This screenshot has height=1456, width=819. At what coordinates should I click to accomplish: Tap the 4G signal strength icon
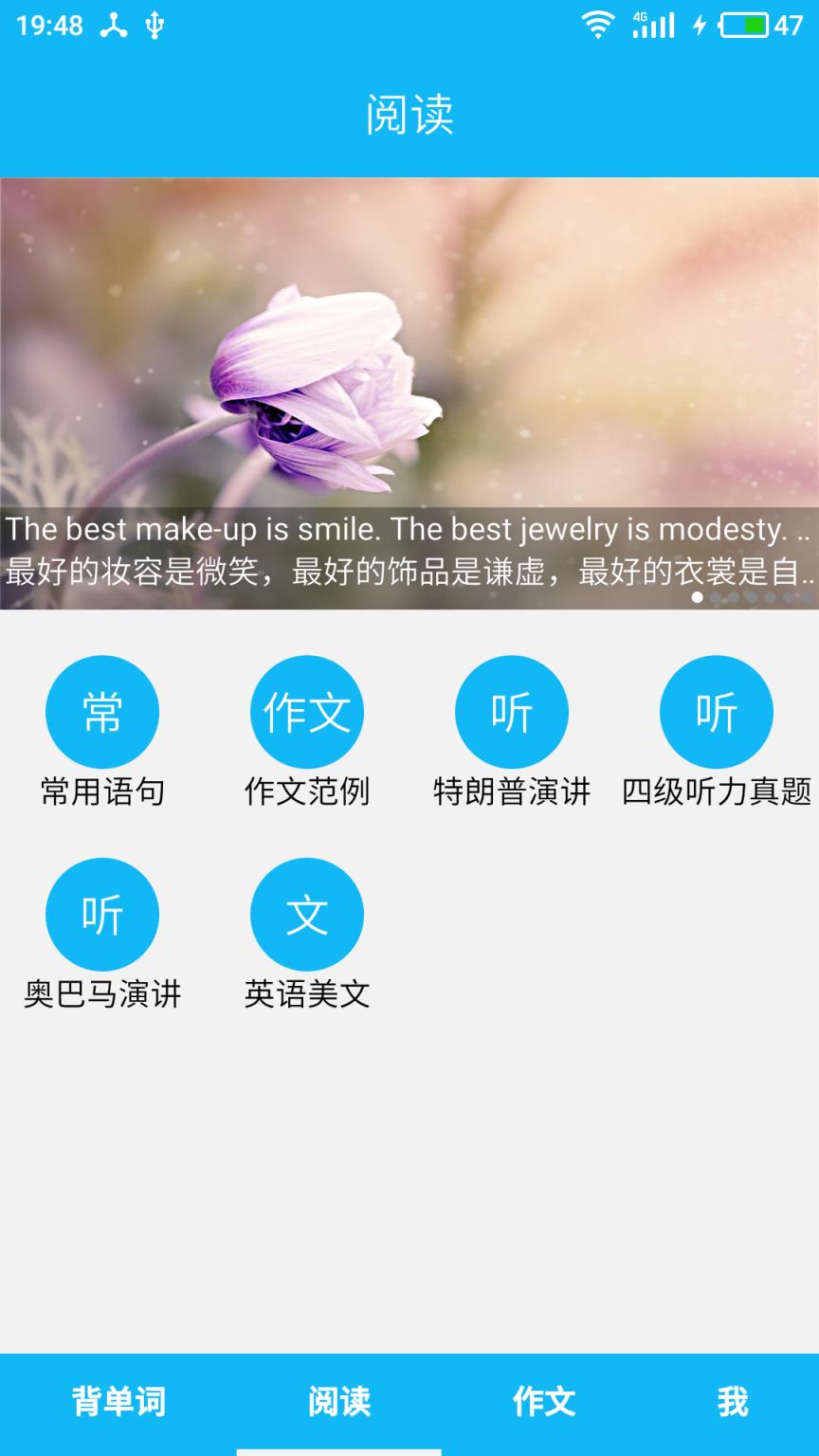point(652,26)
